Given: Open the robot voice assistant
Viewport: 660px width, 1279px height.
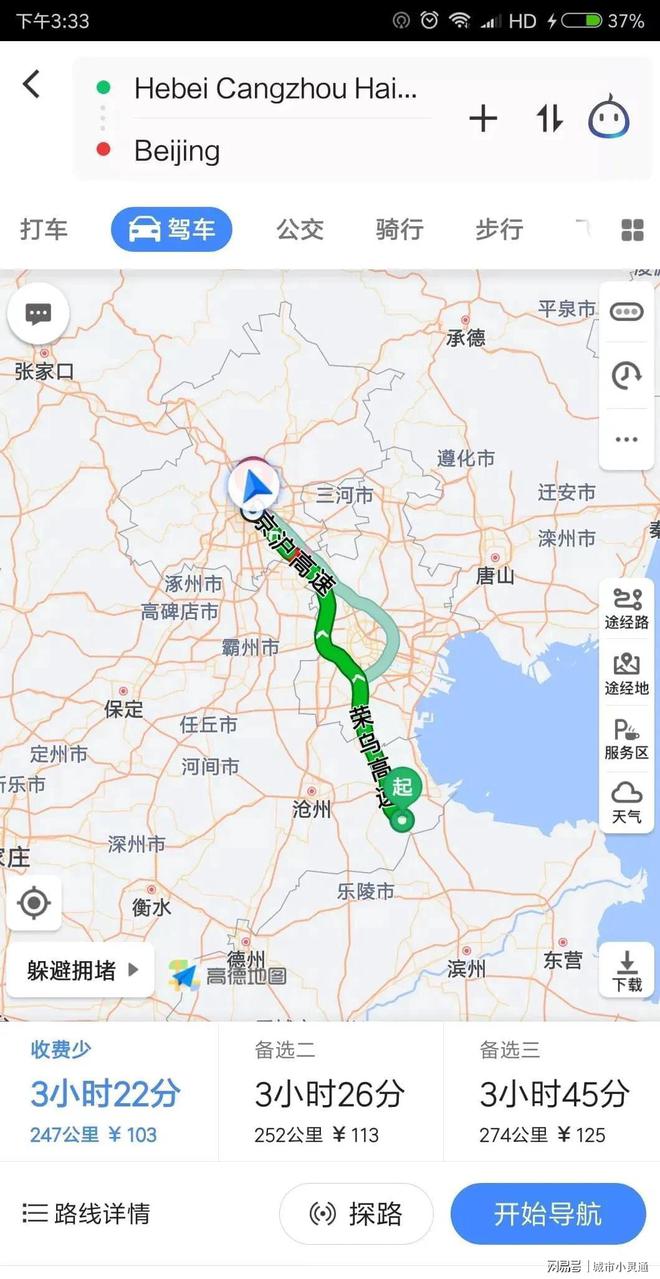Looking at the screenshot, I should point(608,118).
